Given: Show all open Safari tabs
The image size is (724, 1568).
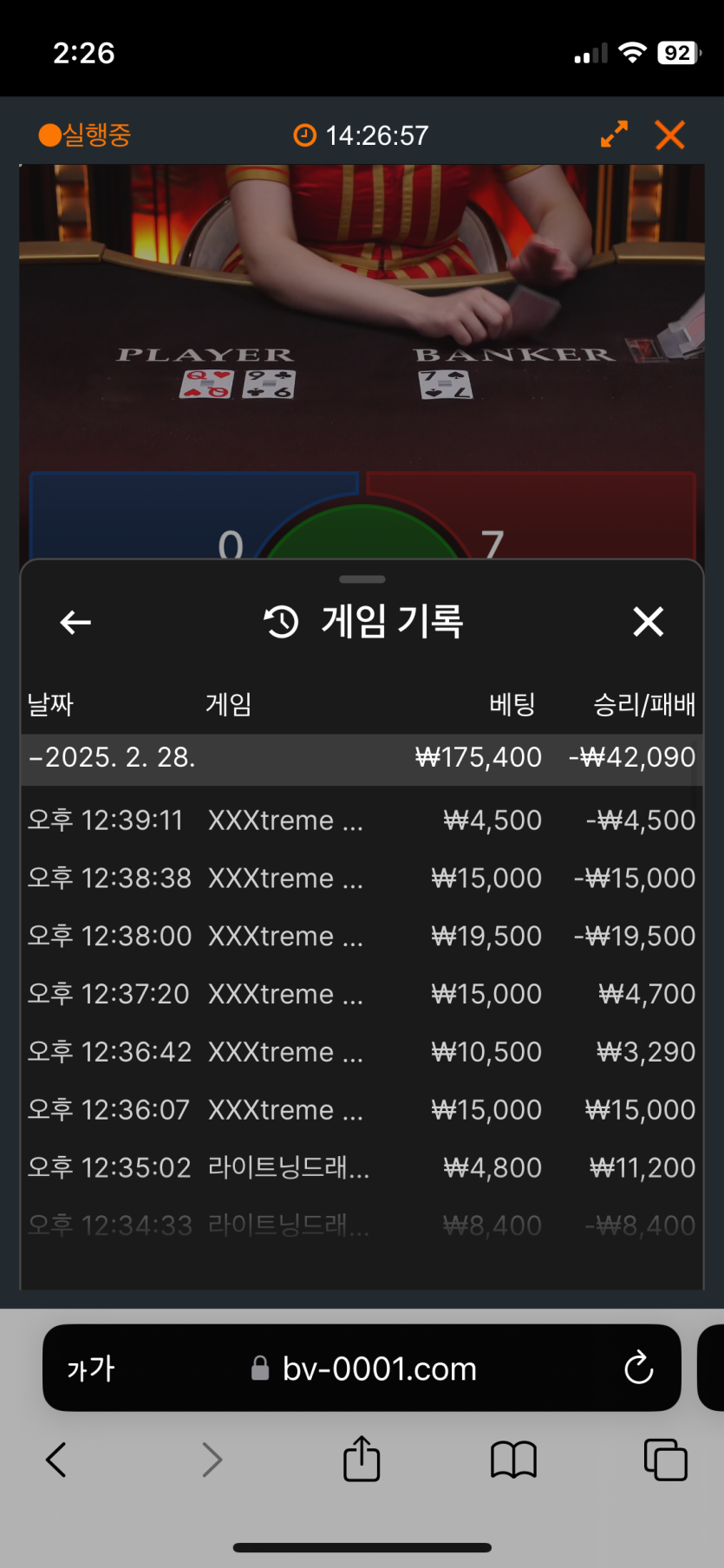Looking at the screenshot, I should tap(665, 1460).
